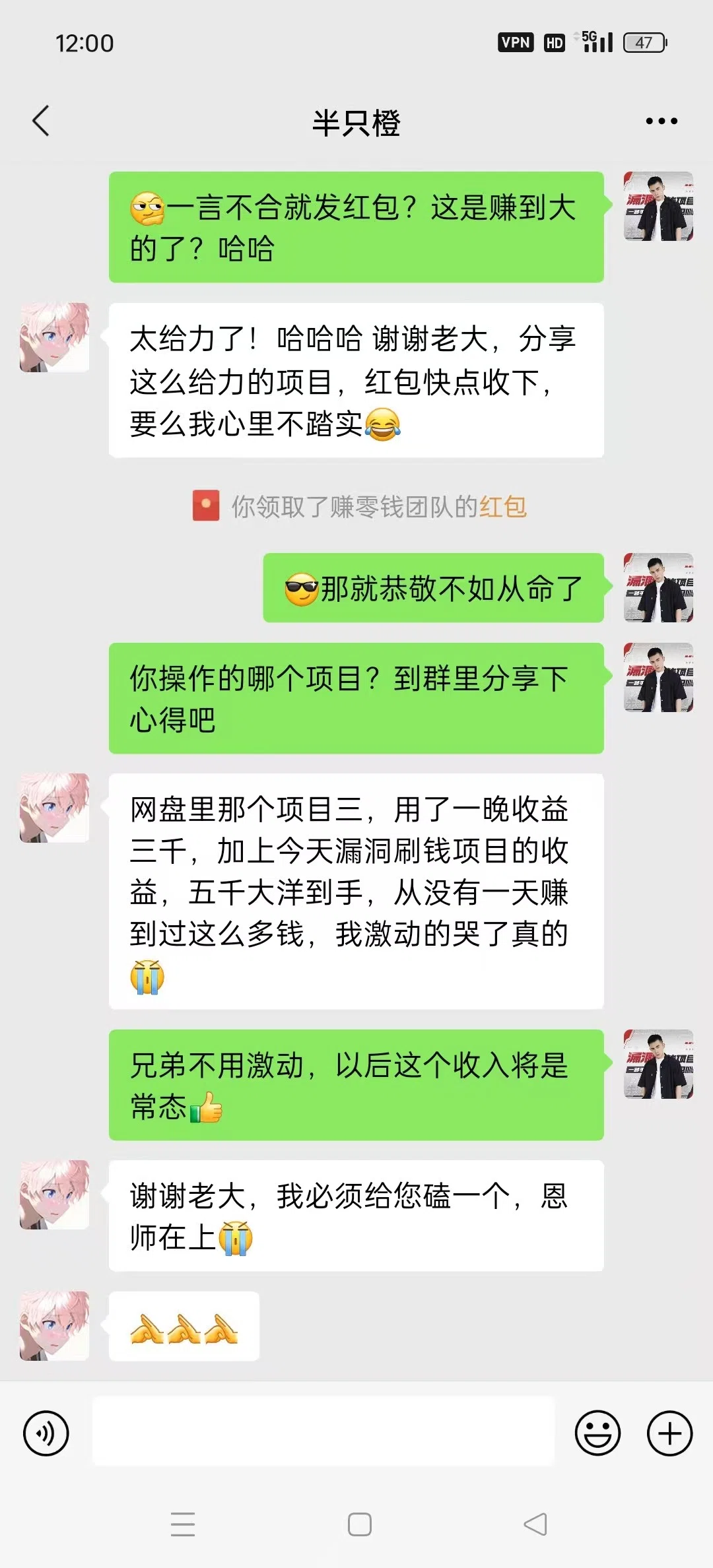Image resolution: width=713 pixels, height=1568 pixels.
Task: Focus the message text field
Action: point(323,1431)
